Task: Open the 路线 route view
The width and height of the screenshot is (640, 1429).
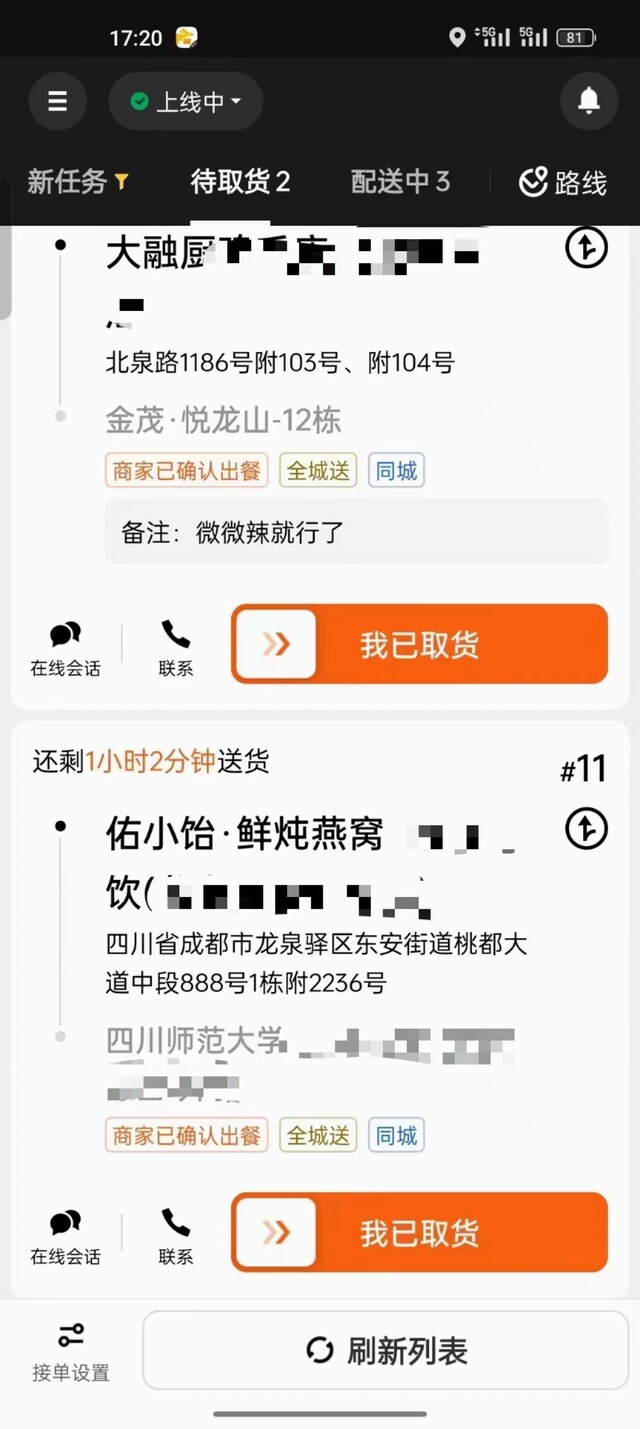Action: point(563,182)
